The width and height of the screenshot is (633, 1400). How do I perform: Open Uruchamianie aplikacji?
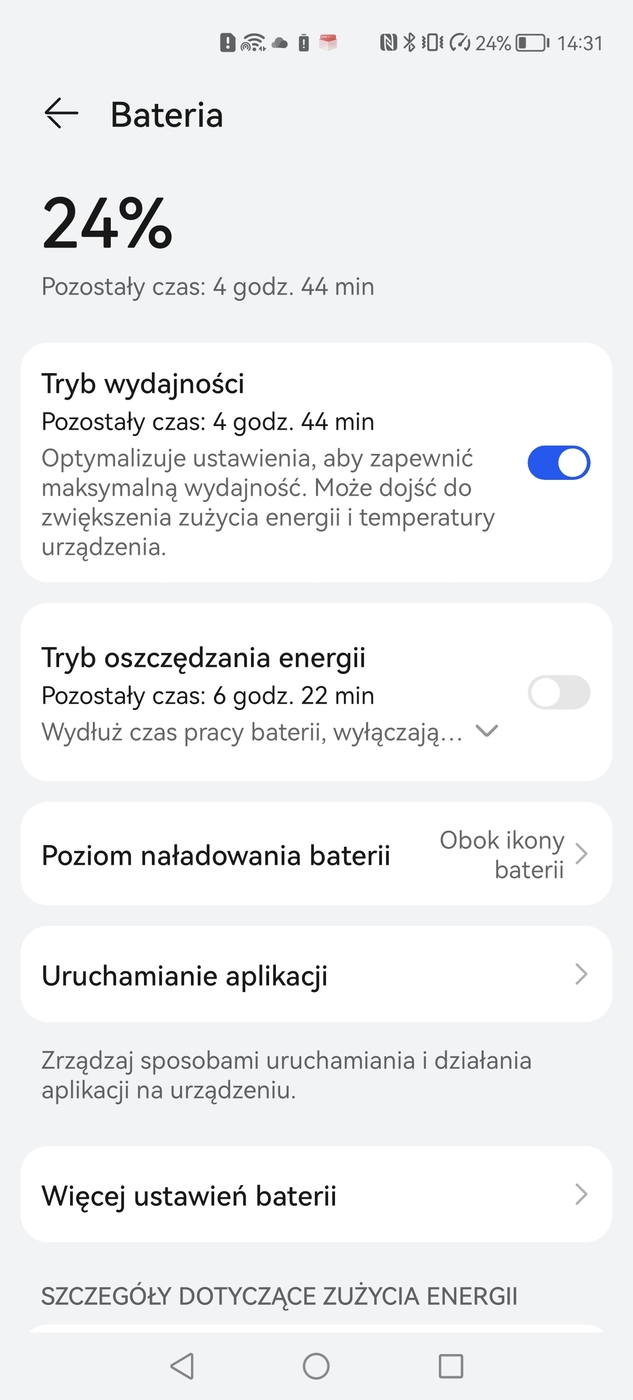click(x=316, y=975)
